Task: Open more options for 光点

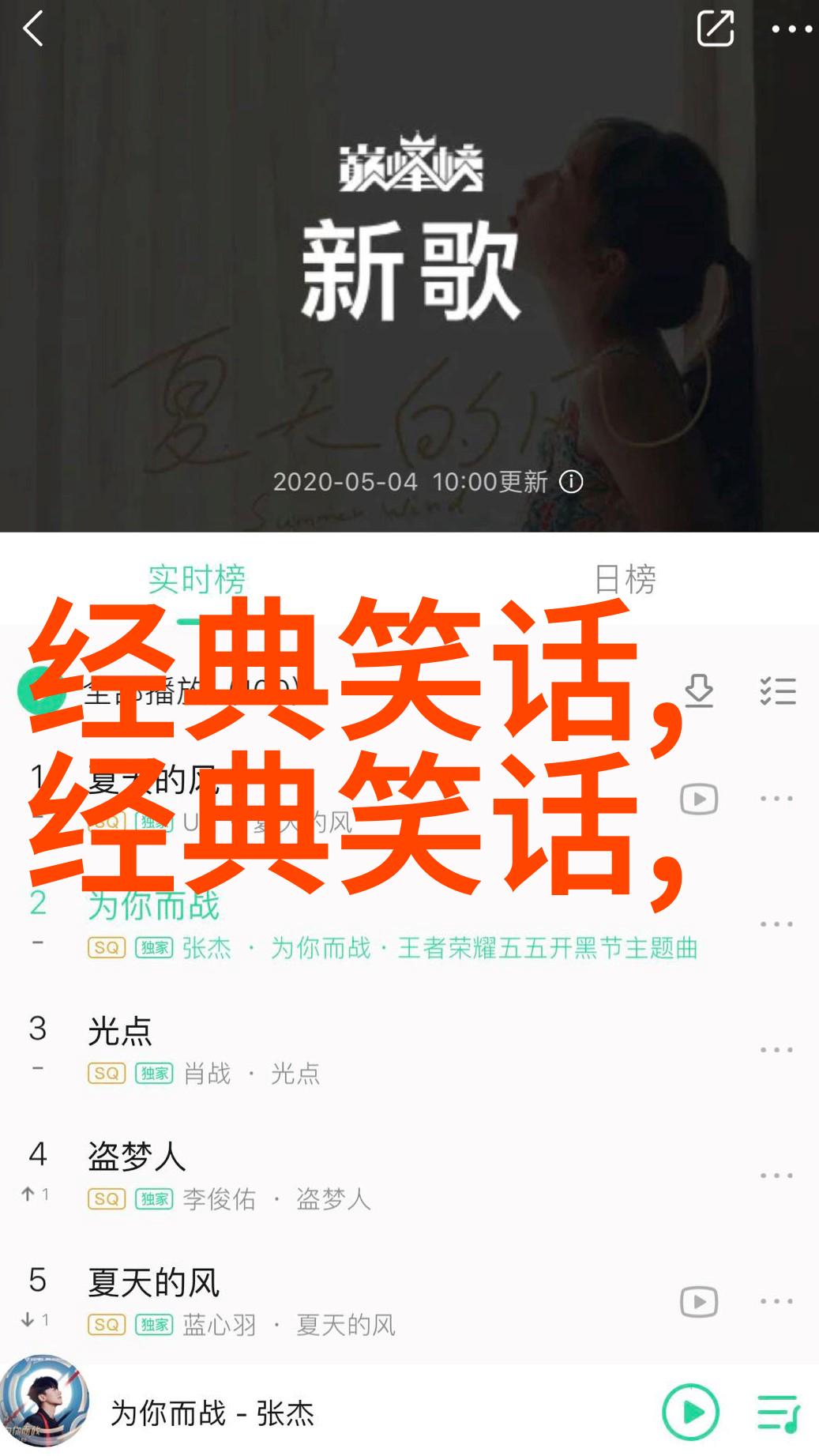Action: pos(776,1050)
